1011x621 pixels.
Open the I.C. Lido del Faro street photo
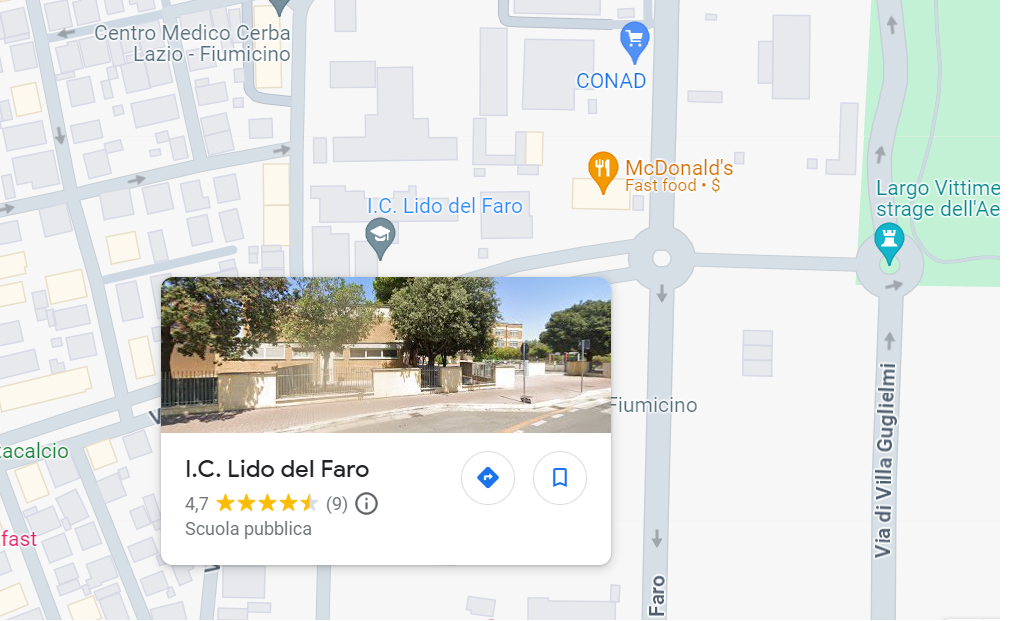[x=386, y=355]
